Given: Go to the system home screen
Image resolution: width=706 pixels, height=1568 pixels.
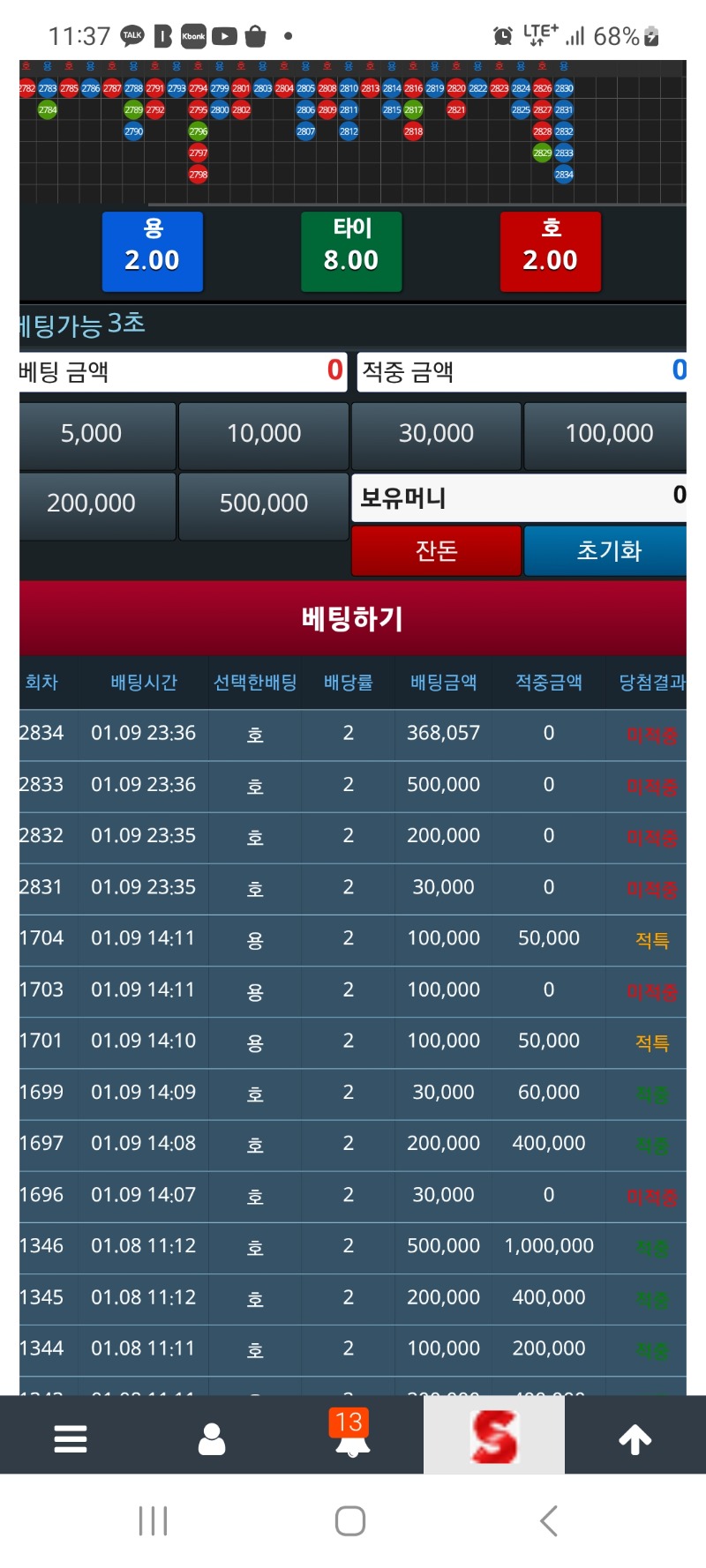Looking at the screenshot, I should point(350,1521).
